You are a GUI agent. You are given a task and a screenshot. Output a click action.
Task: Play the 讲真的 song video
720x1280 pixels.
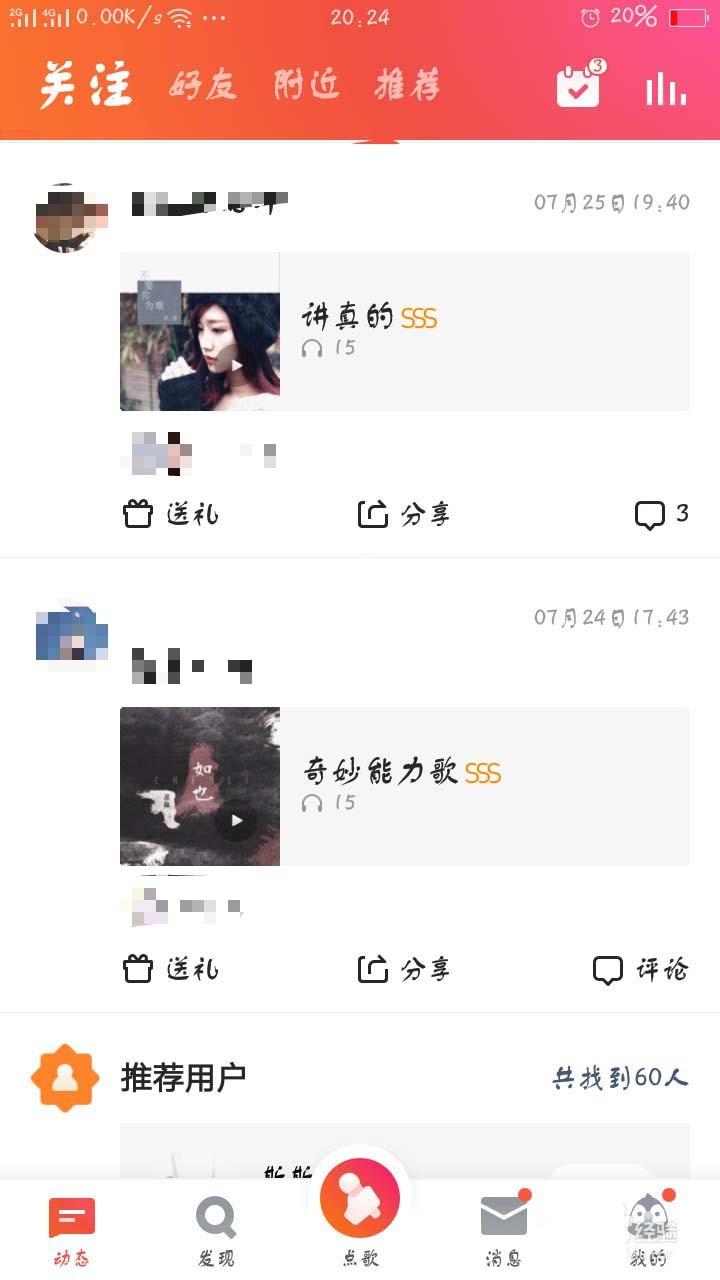(x=236, y=366)
